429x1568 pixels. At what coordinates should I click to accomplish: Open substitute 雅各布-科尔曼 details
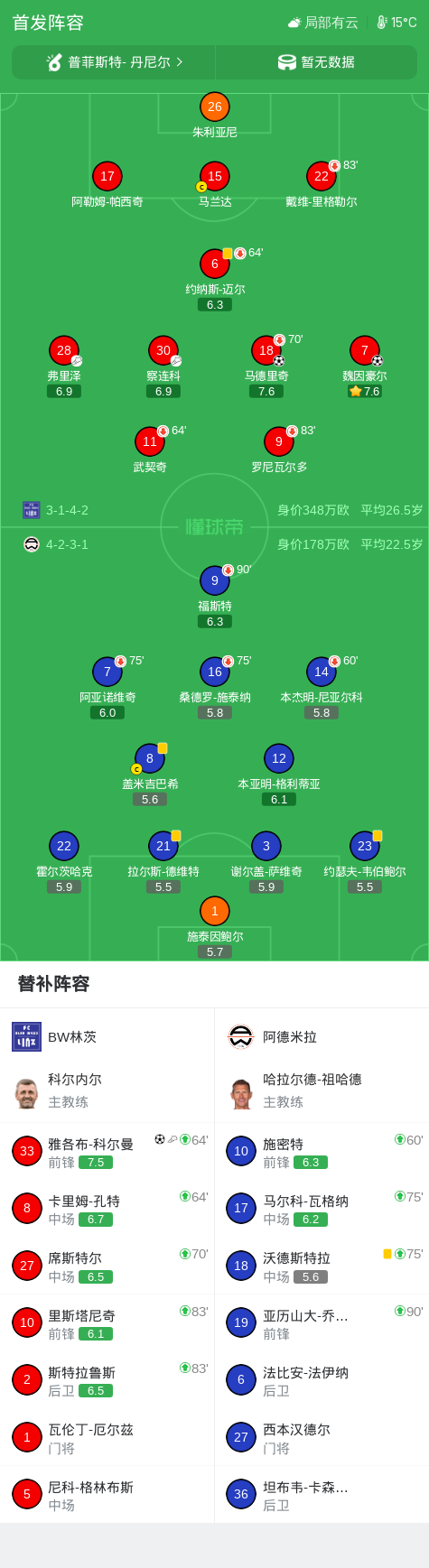[107, 1152]
